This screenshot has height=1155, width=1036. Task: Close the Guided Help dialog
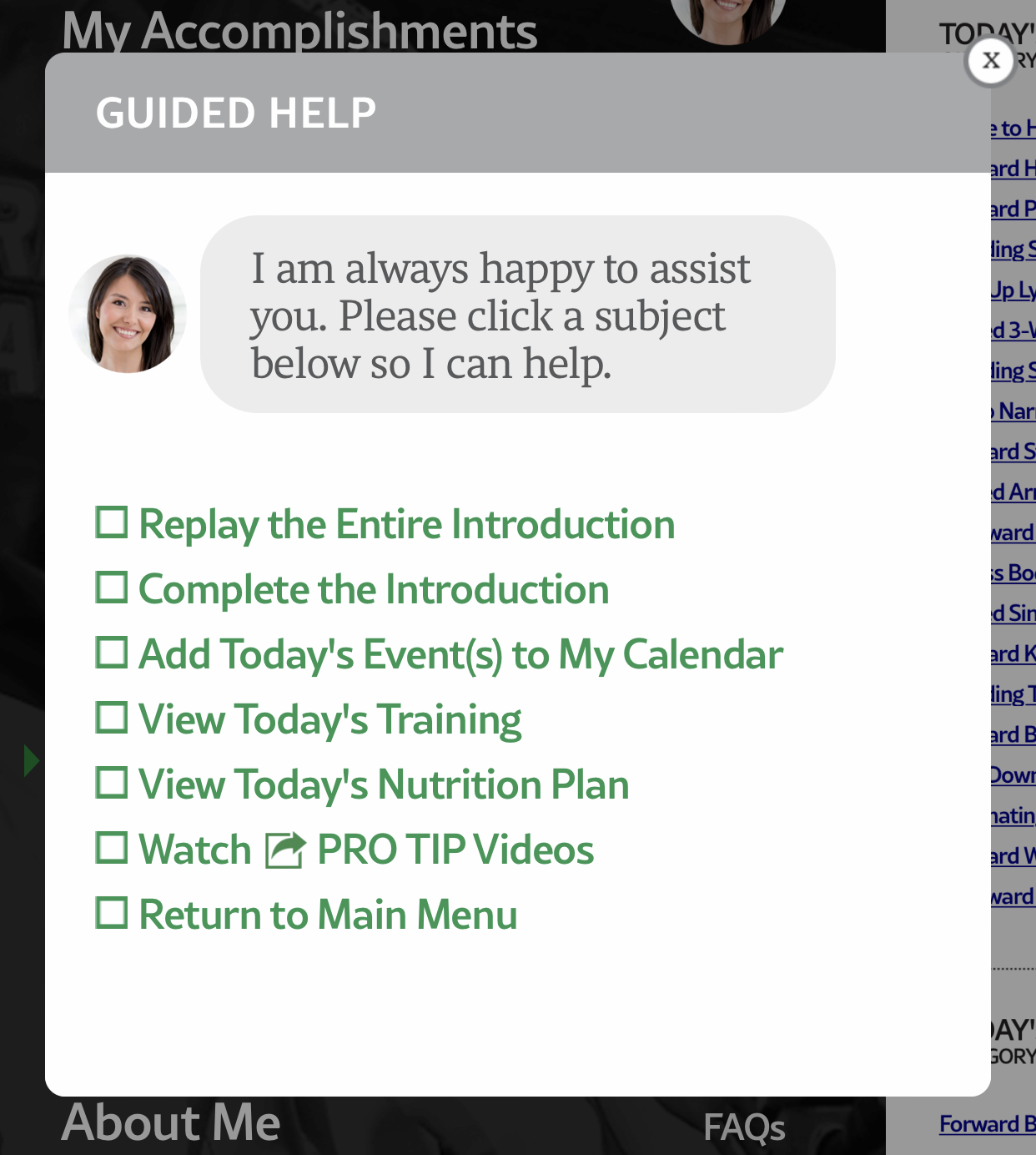click(990, 61)
